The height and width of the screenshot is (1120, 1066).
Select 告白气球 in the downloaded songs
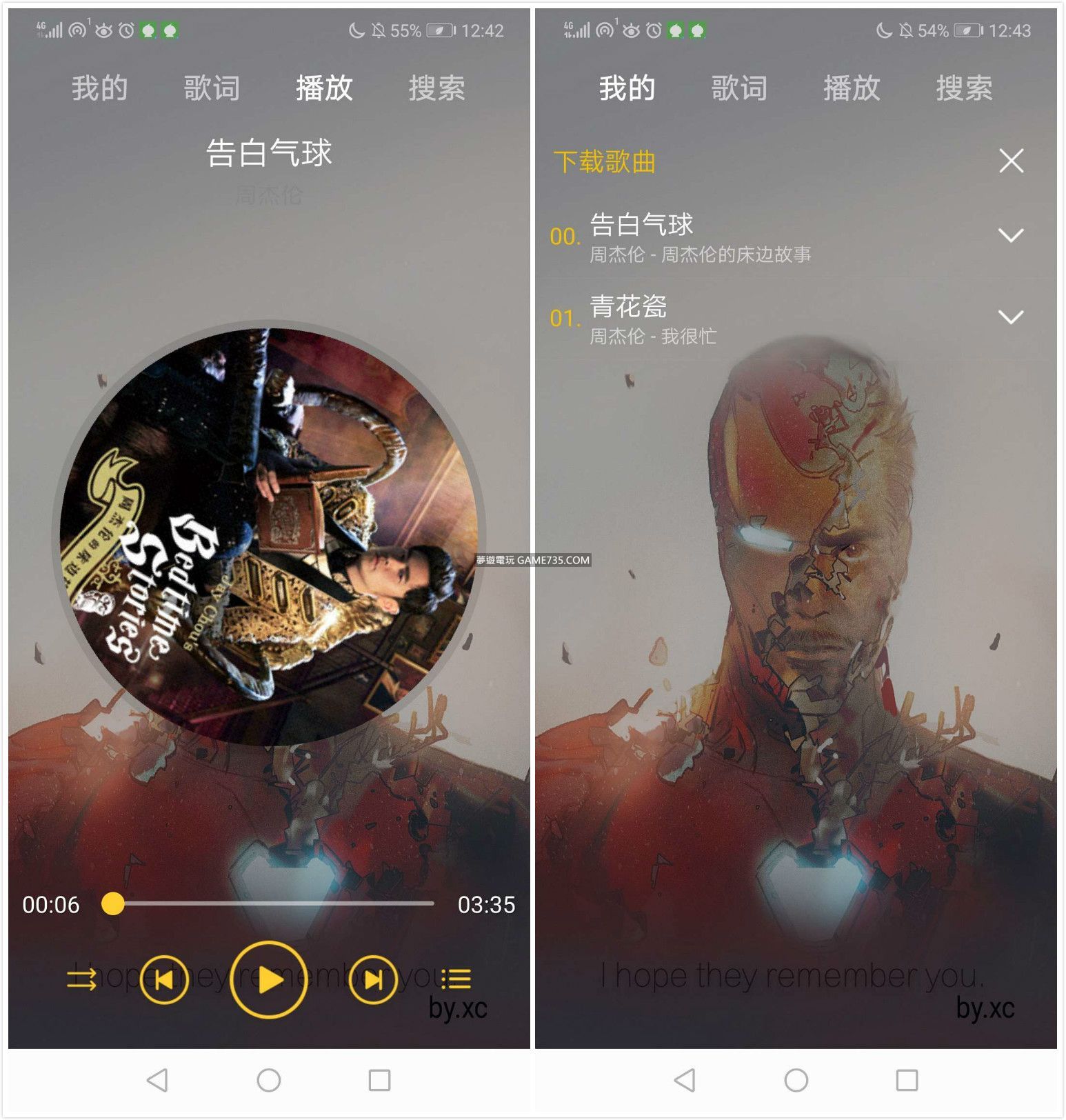pyautogui.click(x=700, y=237)
